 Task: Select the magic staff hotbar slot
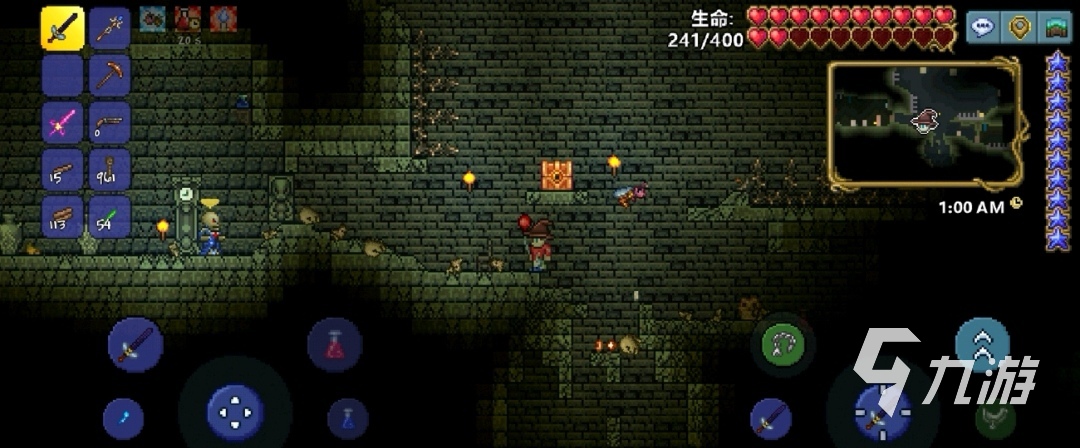(x=110, y=28)
